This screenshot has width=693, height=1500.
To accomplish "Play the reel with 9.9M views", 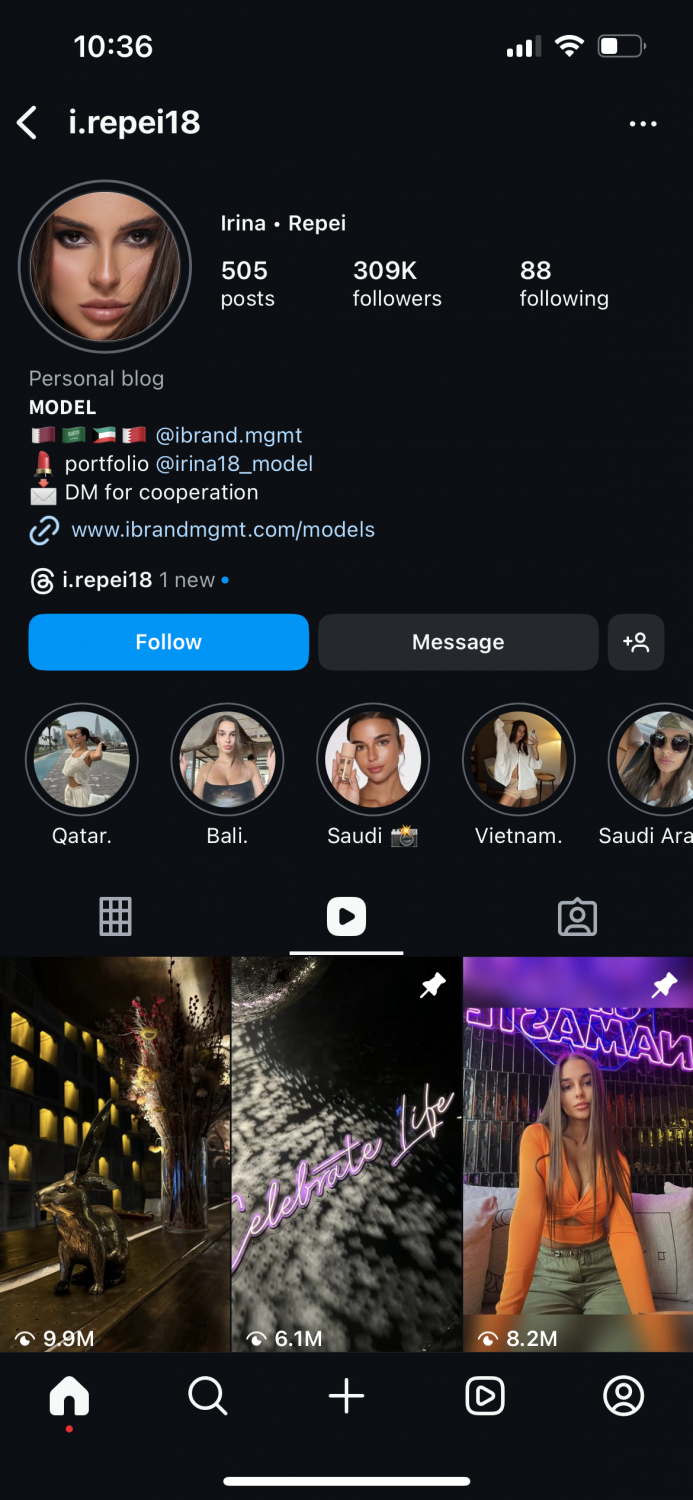I will pos(115,1150).
